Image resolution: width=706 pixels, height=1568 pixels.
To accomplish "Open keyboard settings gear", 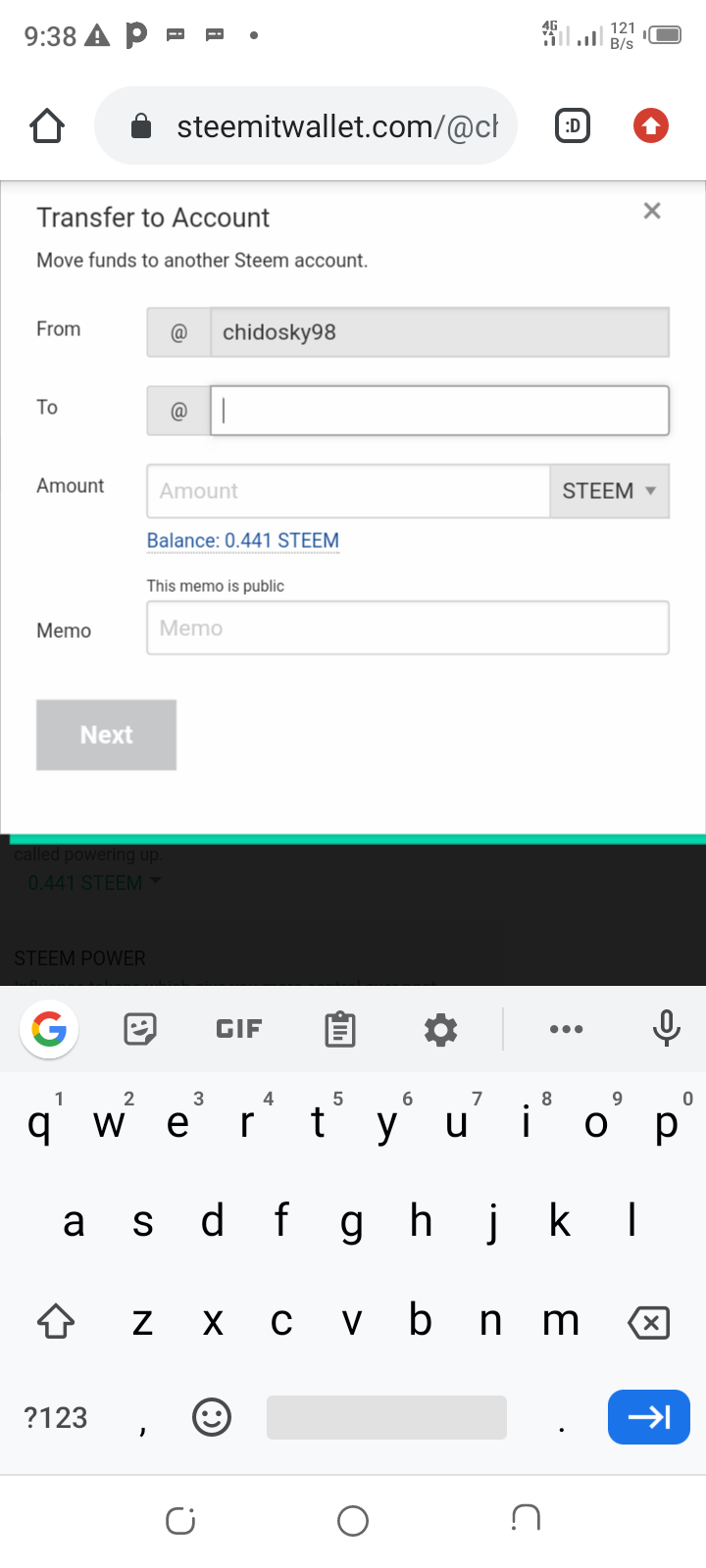I will click(440, 1029).
